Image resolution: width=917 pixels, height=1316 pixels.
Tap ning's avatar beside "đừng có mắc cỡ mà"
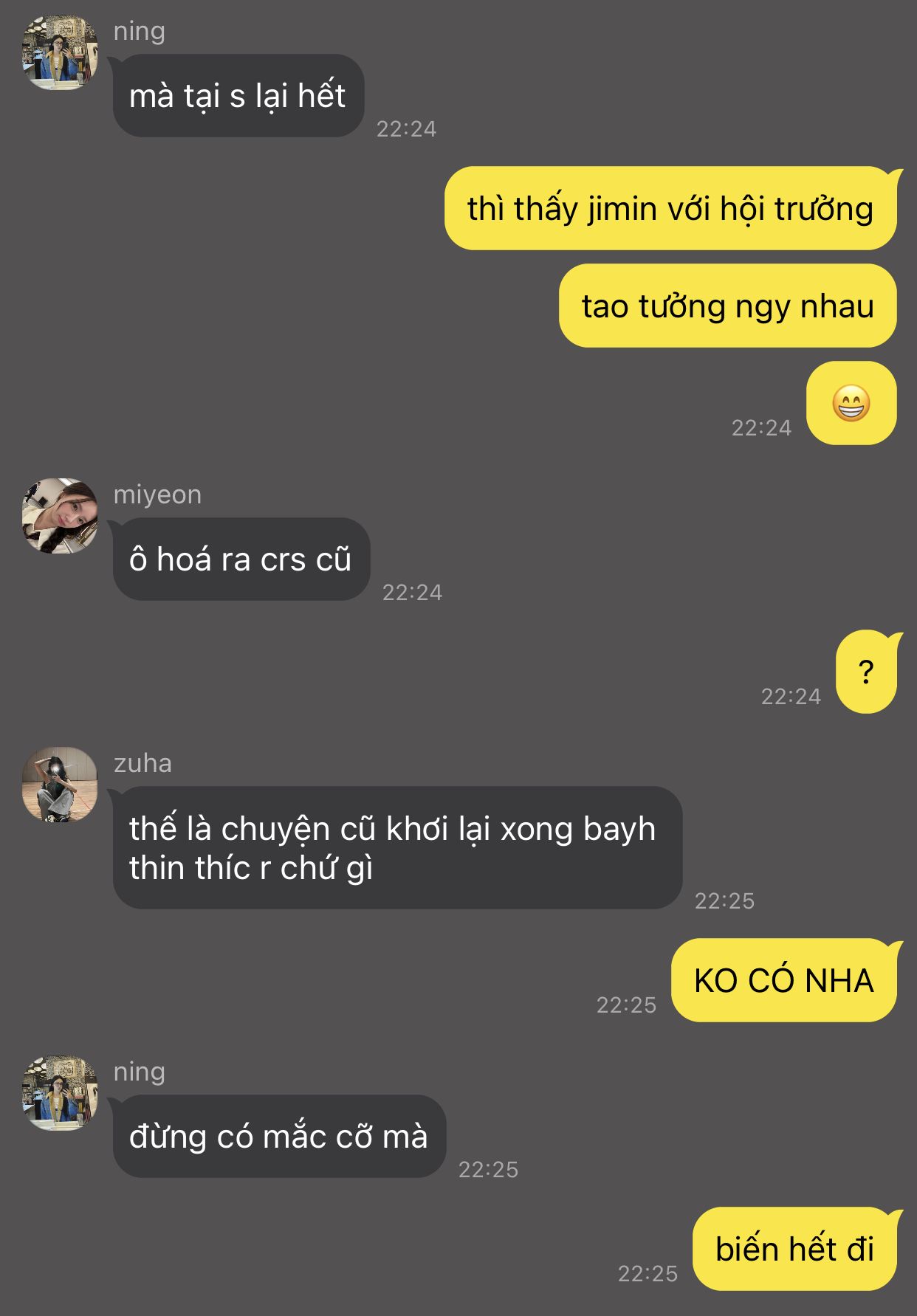coord(60,1093)
